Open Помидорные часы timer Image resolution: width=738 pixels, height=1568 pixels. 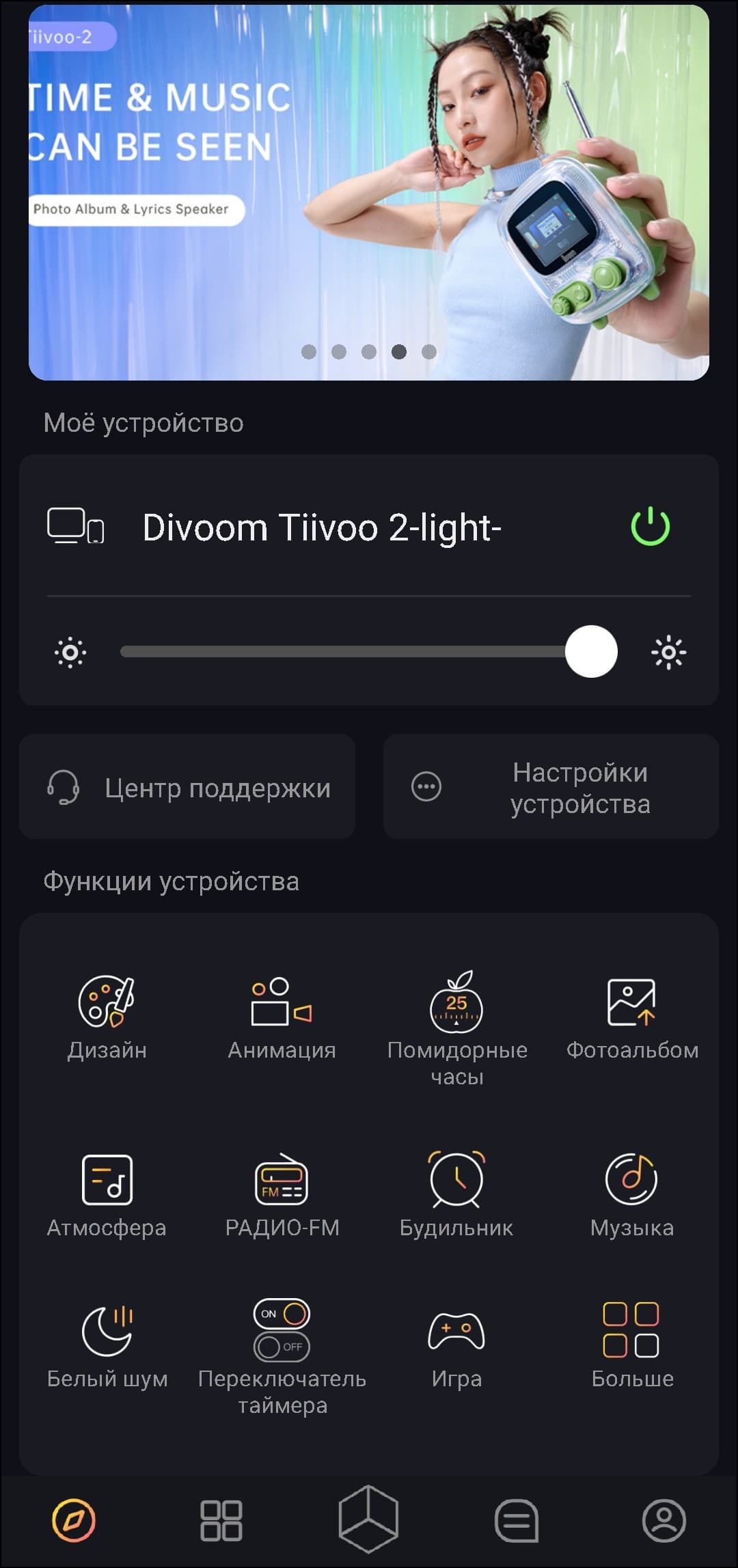[456, 1026]
